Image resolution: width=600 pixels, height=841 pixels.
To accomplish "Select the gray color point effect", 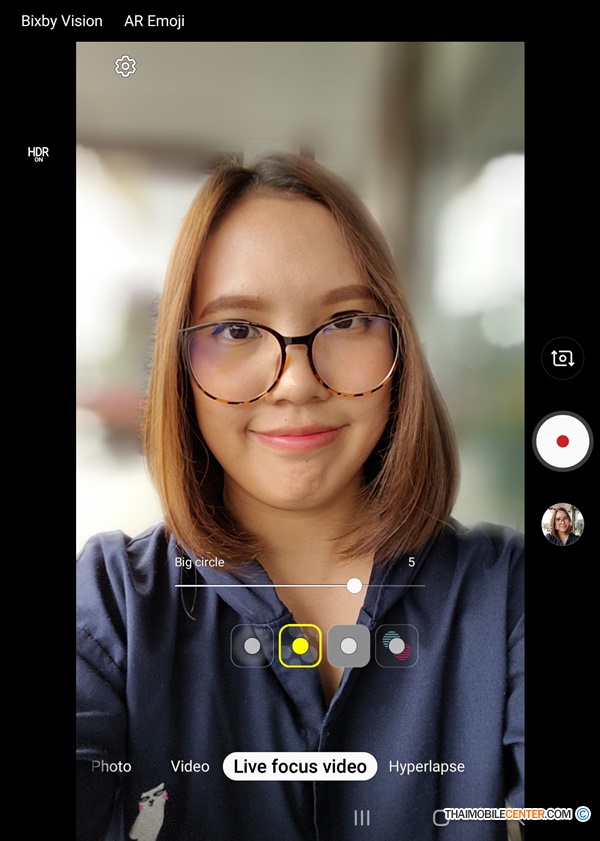I will pos(348,646).
